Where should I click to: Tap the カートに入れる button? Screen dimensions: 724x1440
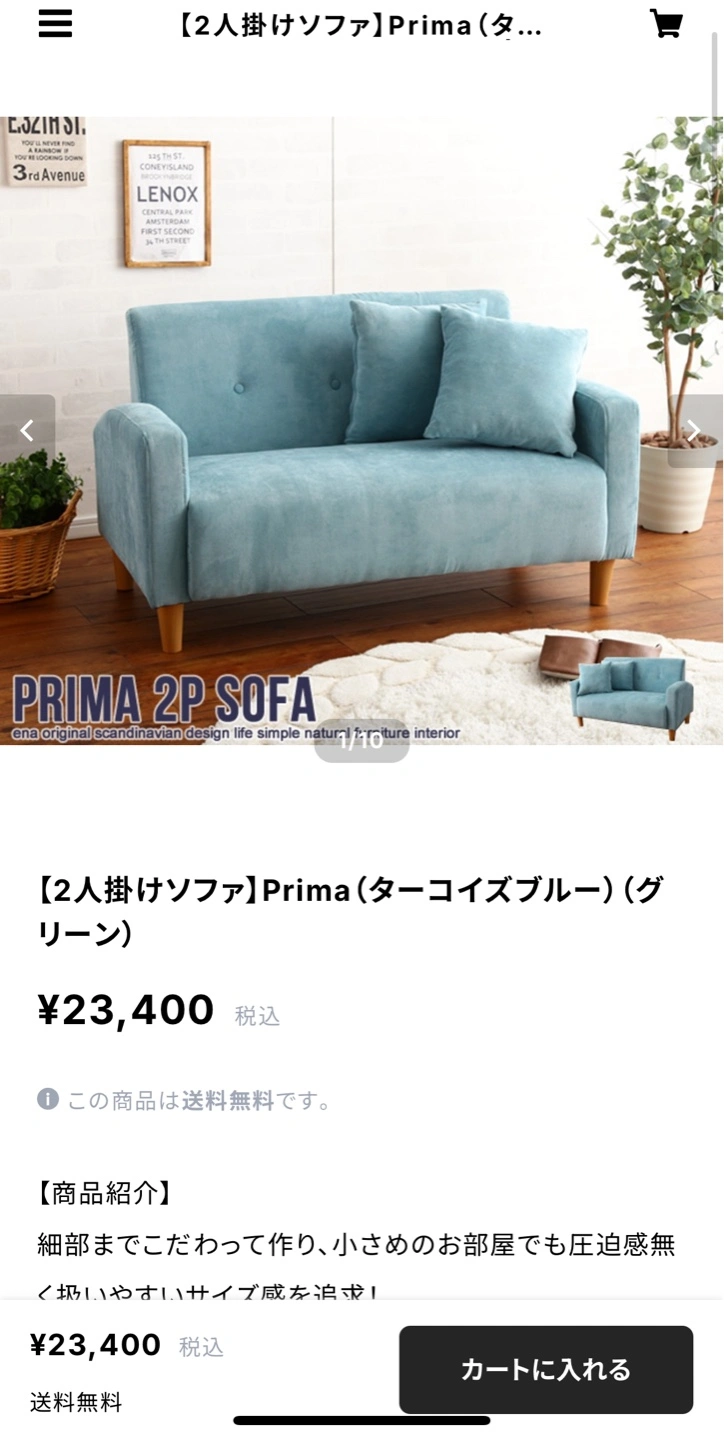(546, 1369)
